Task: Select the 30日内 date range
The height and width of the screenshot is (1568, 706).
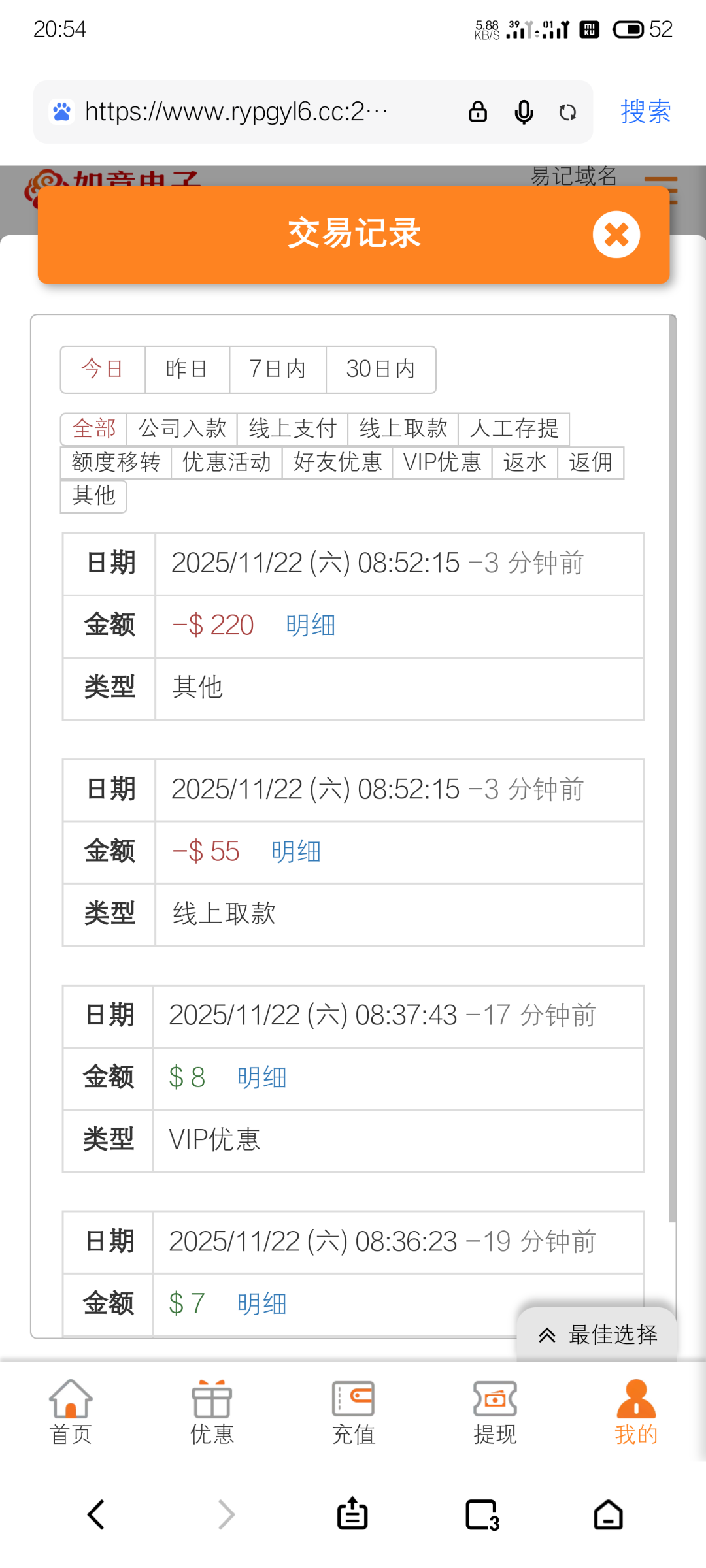Action: click(x=380, y=369)
